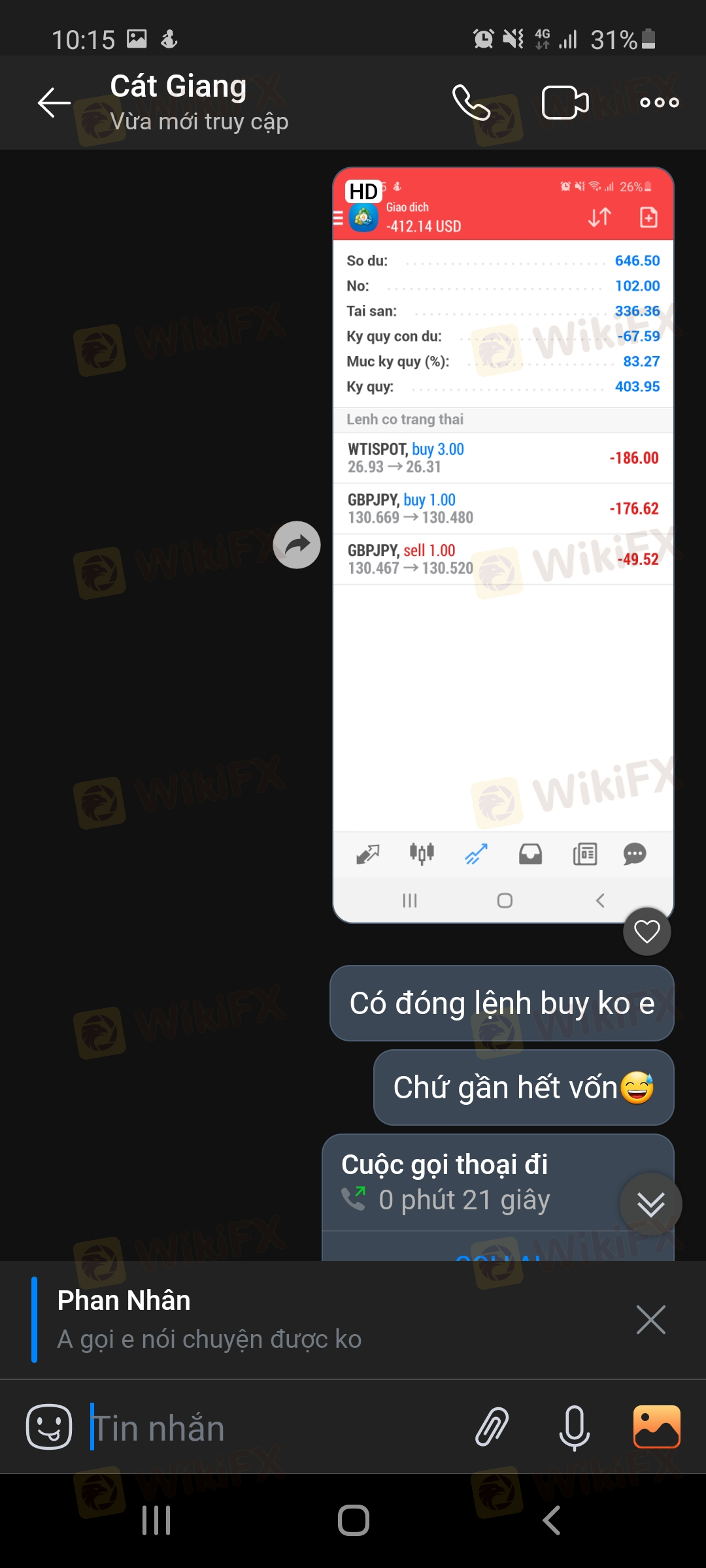Viewport: 706px width, 1568px height.
Task: Attach a file with paperclip icon
Action: click(x=492, y=1426)
